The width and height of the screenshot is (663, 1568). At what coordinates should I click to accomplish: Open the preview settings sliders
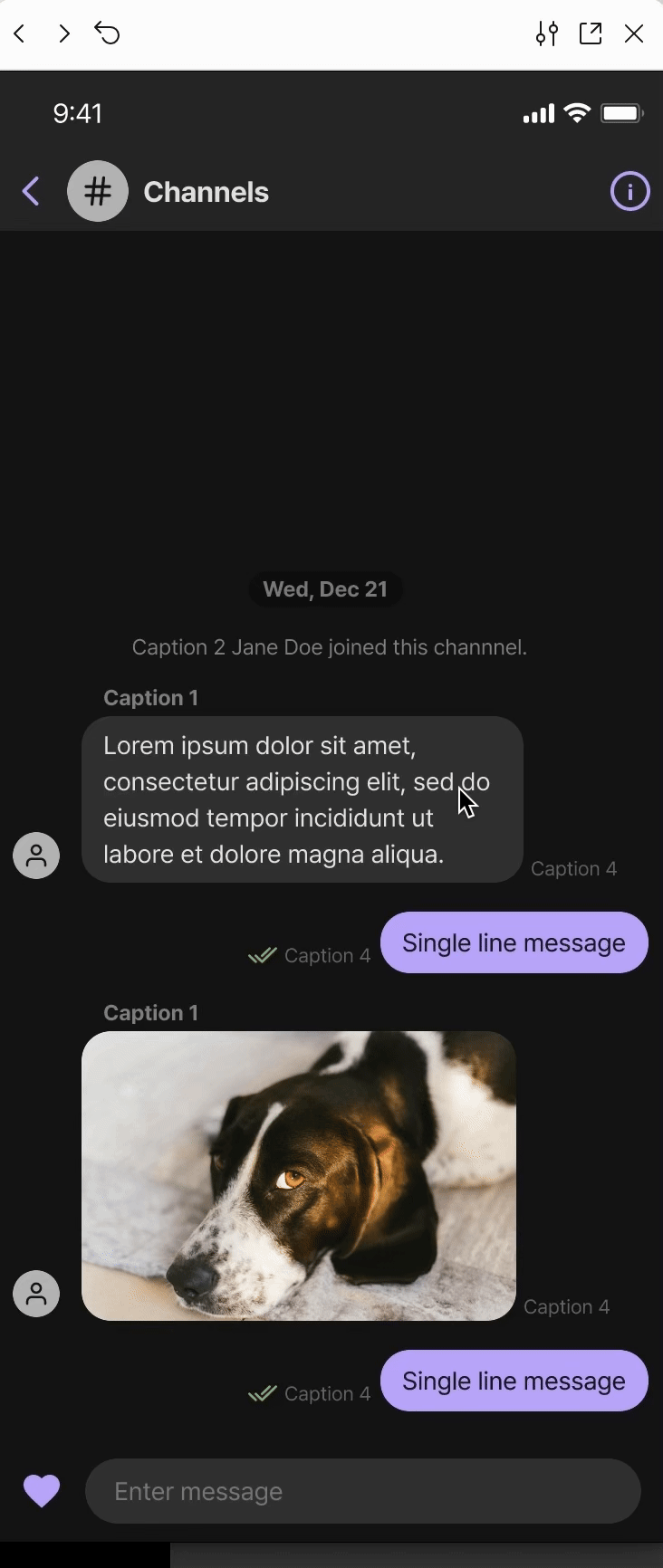coord(546,34)
